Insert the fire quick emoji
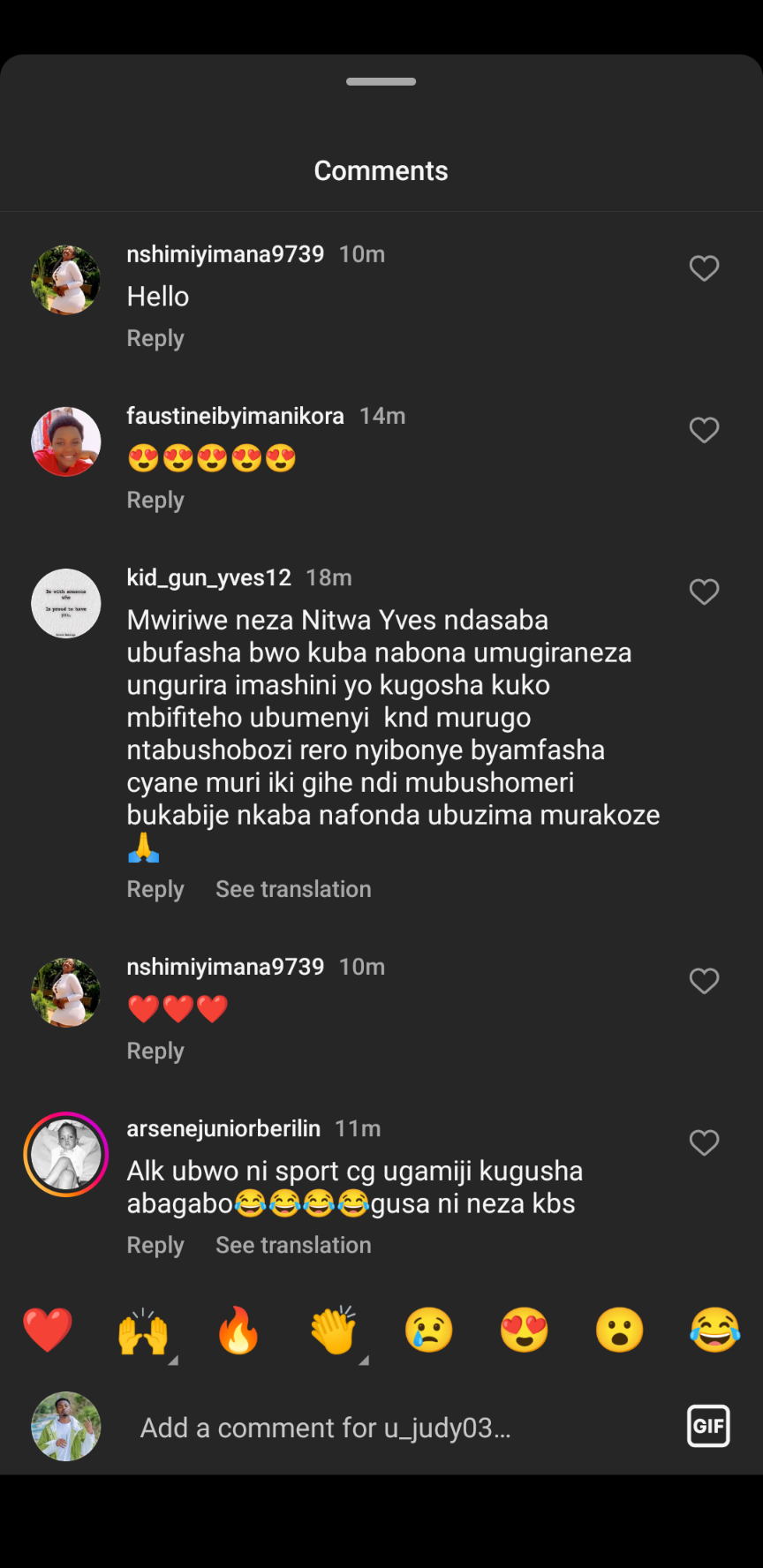The width and height of the screenshot is (763, 1568). point(238,1331)
